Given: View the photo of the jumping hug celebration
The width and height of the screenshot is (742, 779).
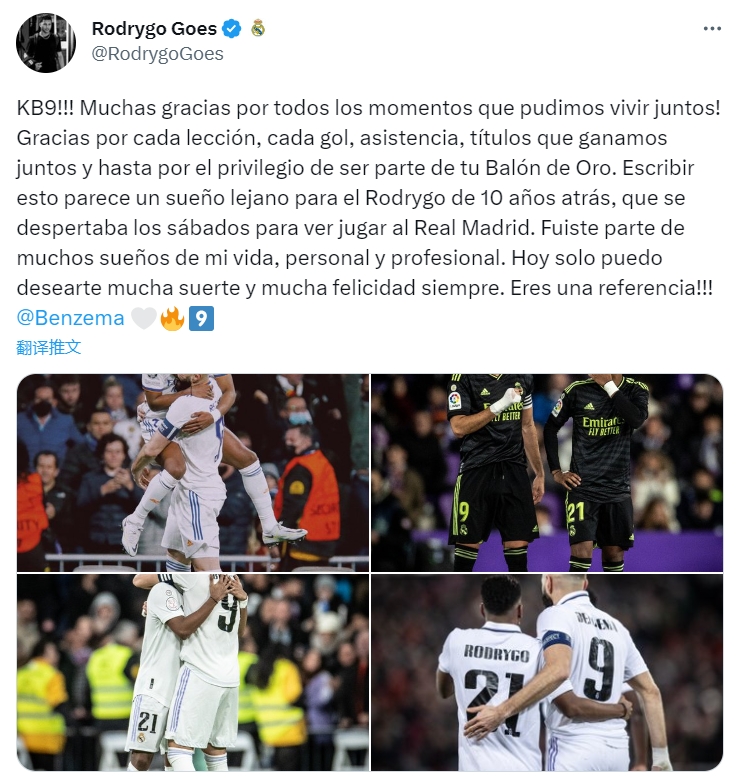Looking at the screenshot, I should pyautogui.click(x=193, y=472).
